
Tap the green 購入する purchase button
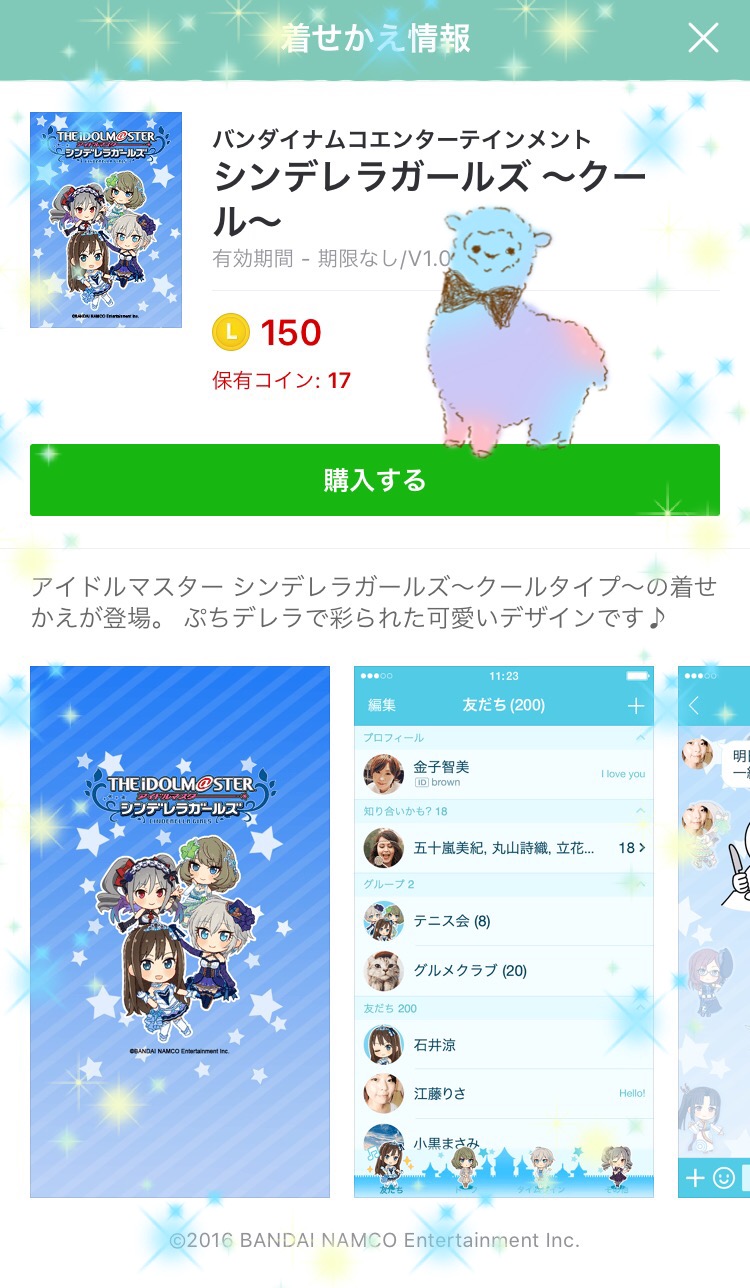tap(375, 480)
